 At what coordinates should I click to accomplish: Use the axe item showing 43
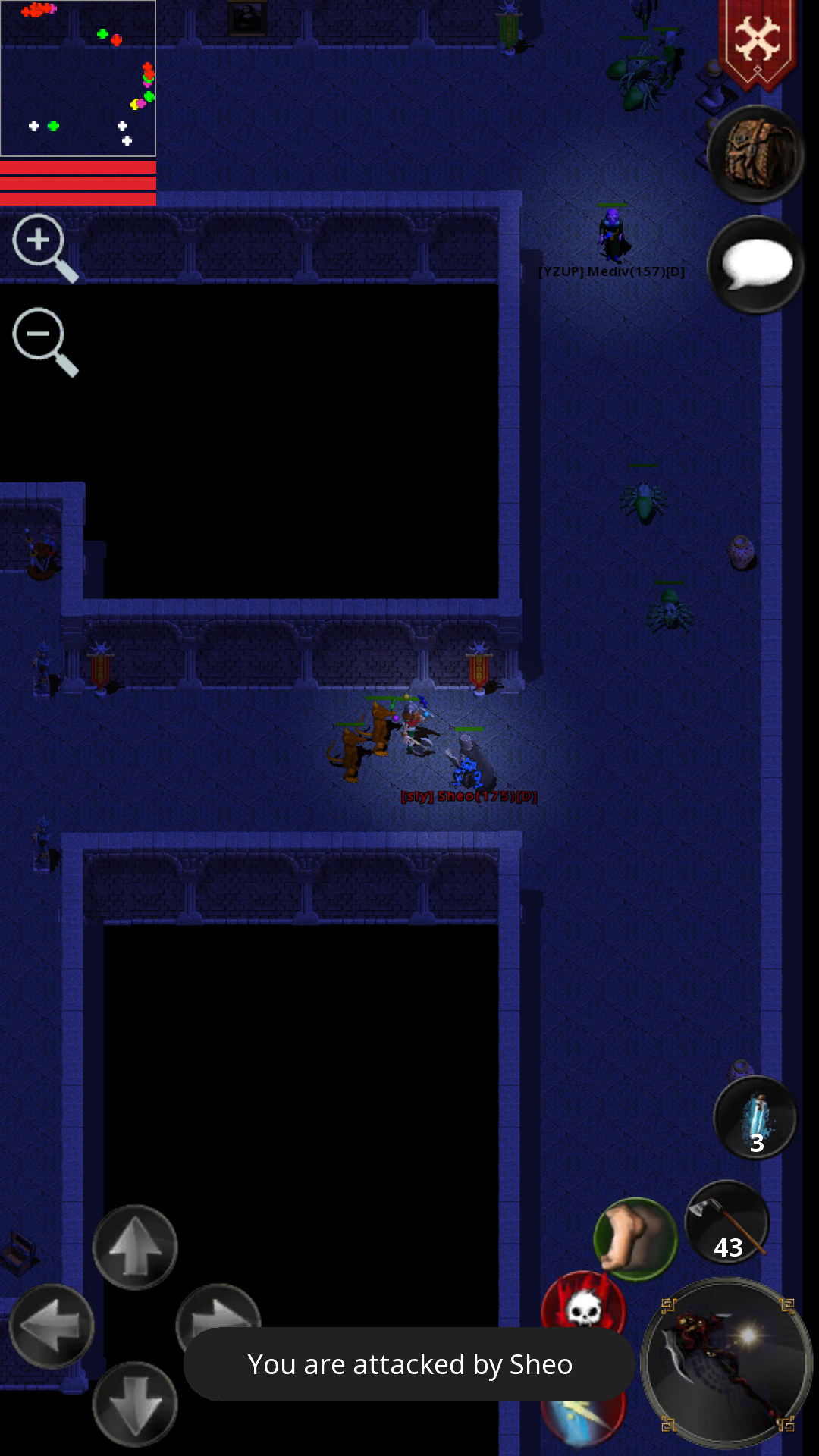[727, 1222]
